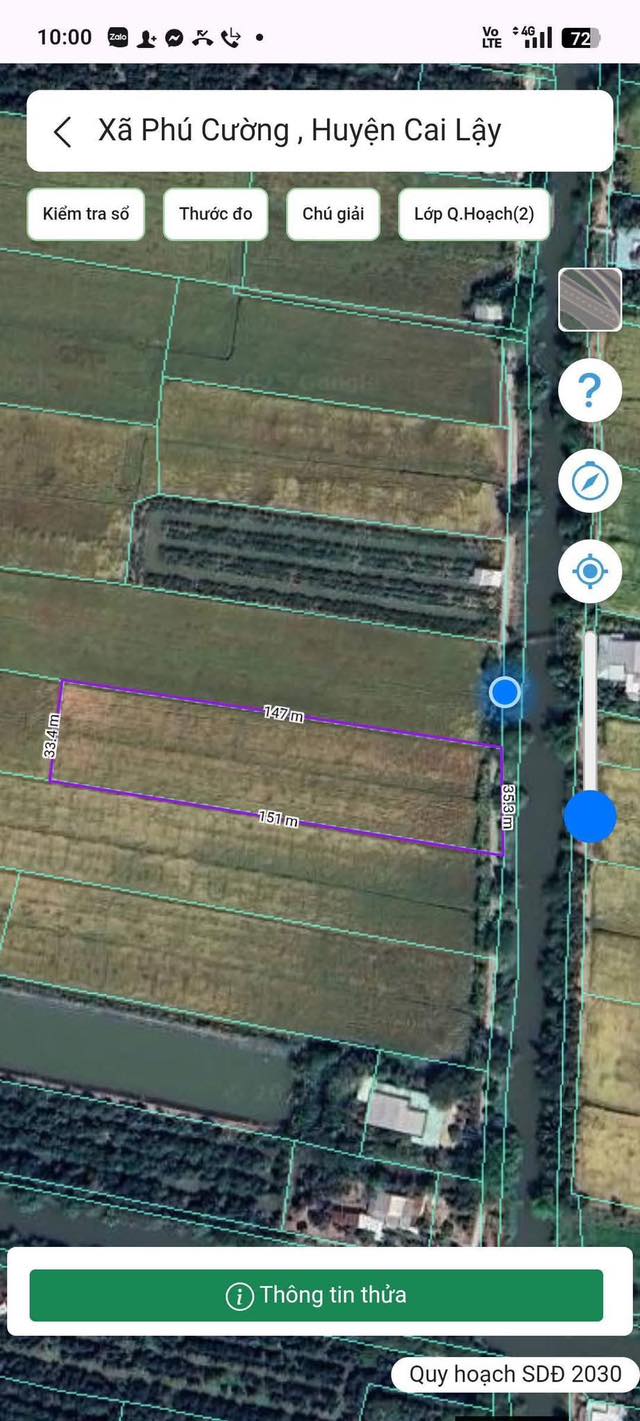The width and height of the screenshot is (640, 1421).
Task: Select the Thước đo measuring tool
Action: [x=215, y=214]
